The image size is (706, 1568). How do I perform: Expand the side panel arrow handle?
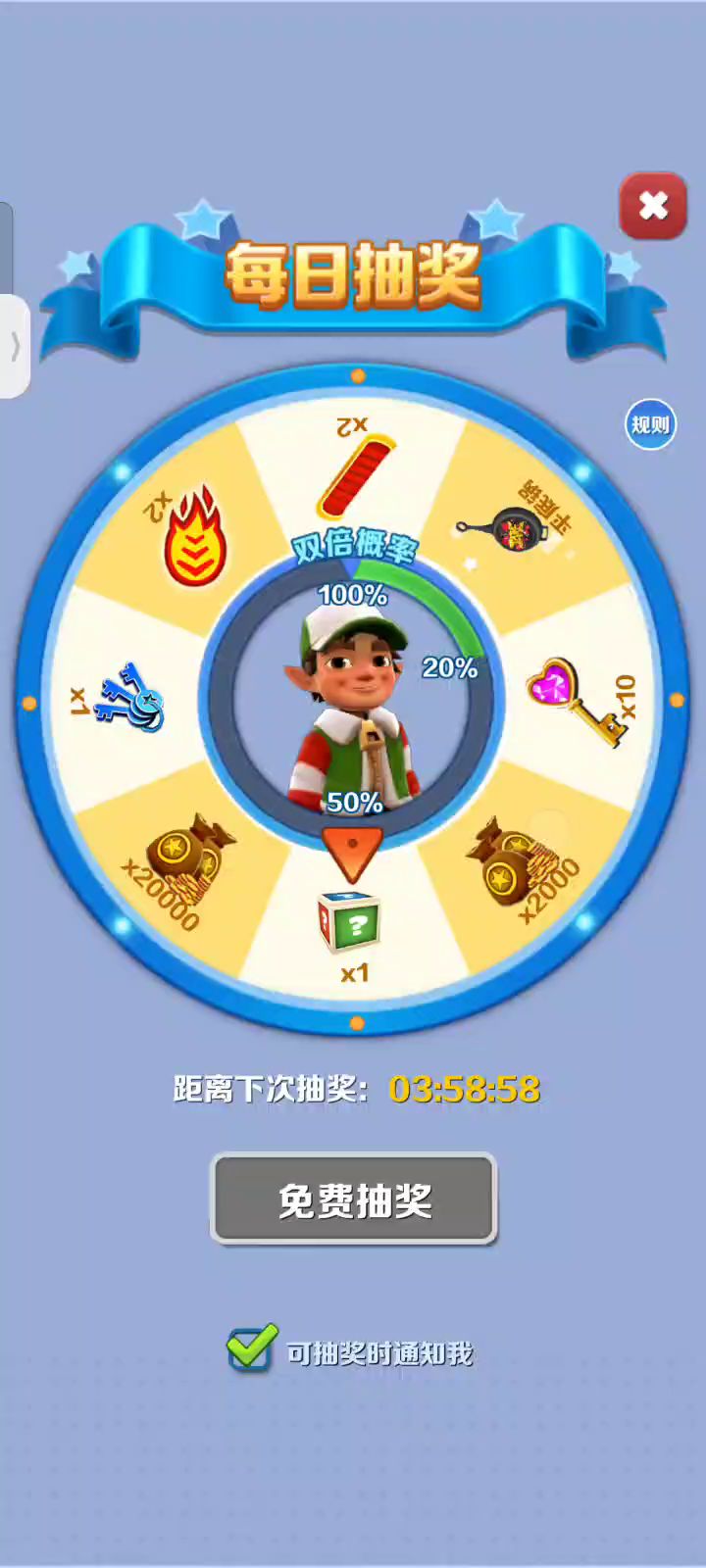point(14,345)
